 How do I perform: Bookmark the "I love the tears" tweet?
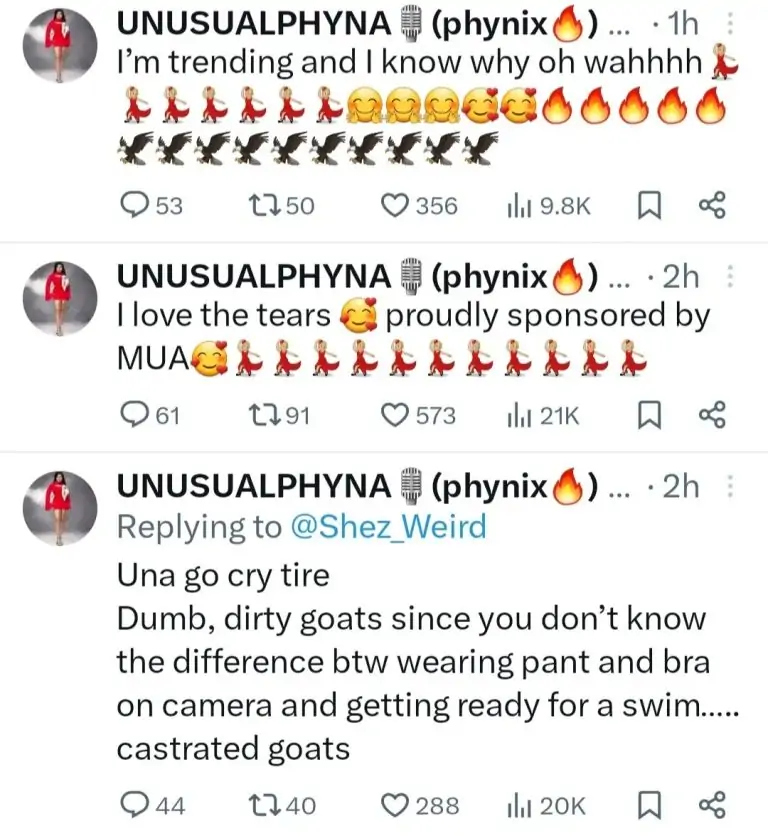click(648, 414)
